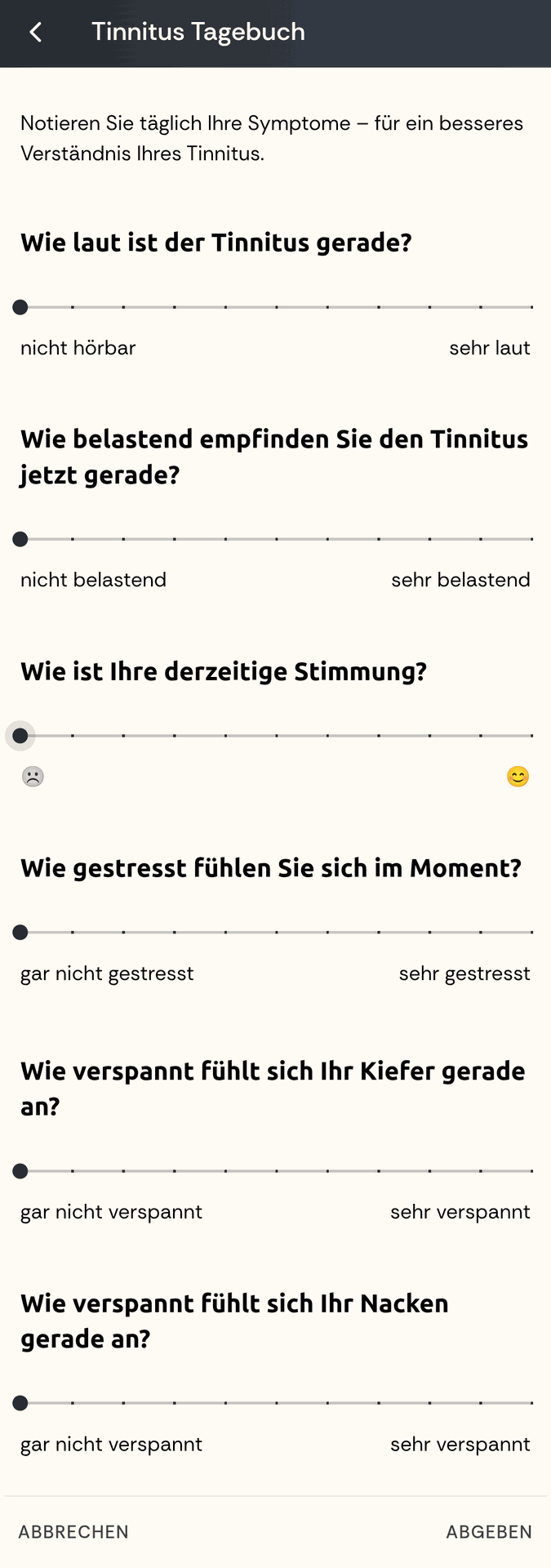Tap the Kiefer tension slider
Screen dimensions: 551x1568
(x=276, y=1171)
